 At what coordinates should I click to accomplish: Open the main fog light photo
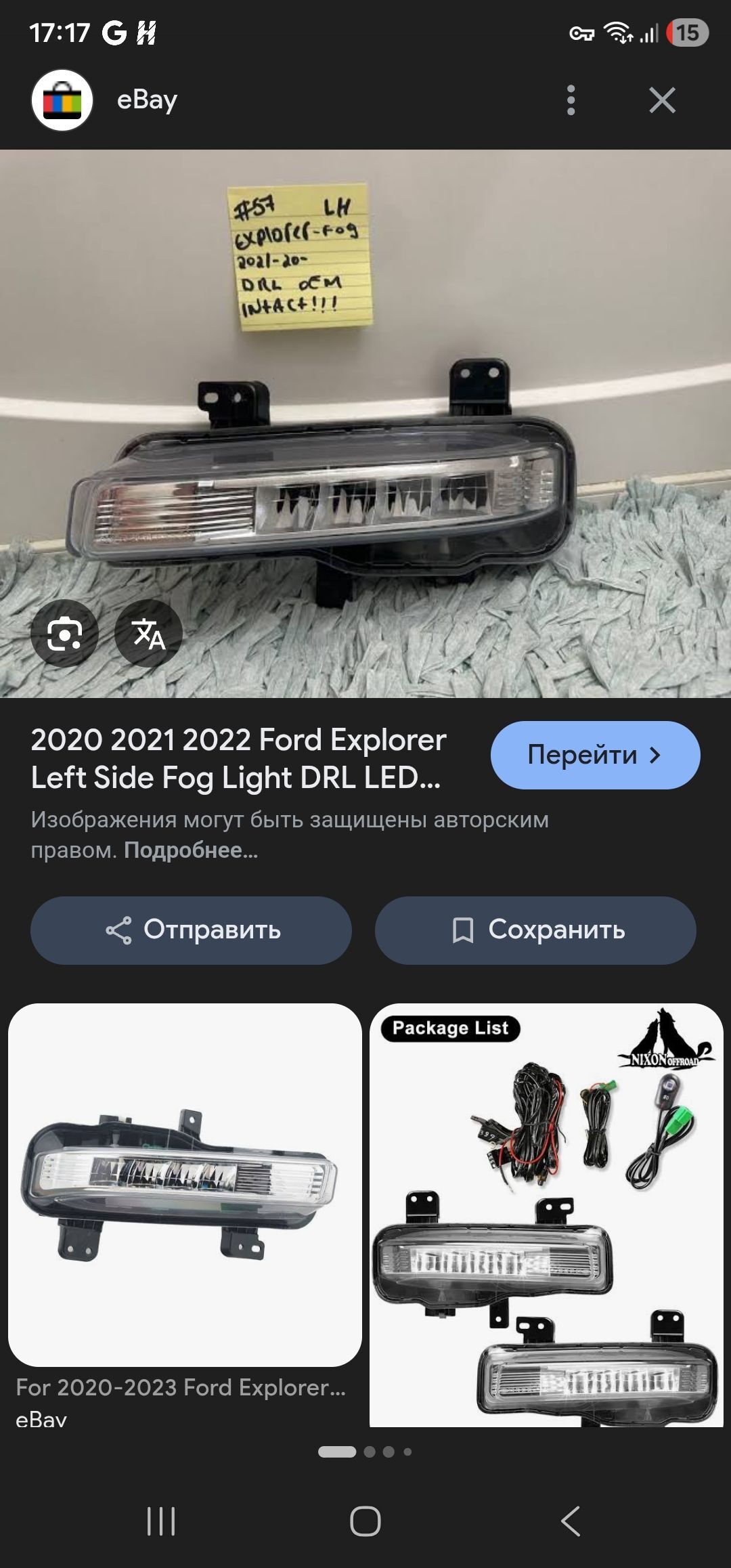pyautogui.click(x=365, y=424)
